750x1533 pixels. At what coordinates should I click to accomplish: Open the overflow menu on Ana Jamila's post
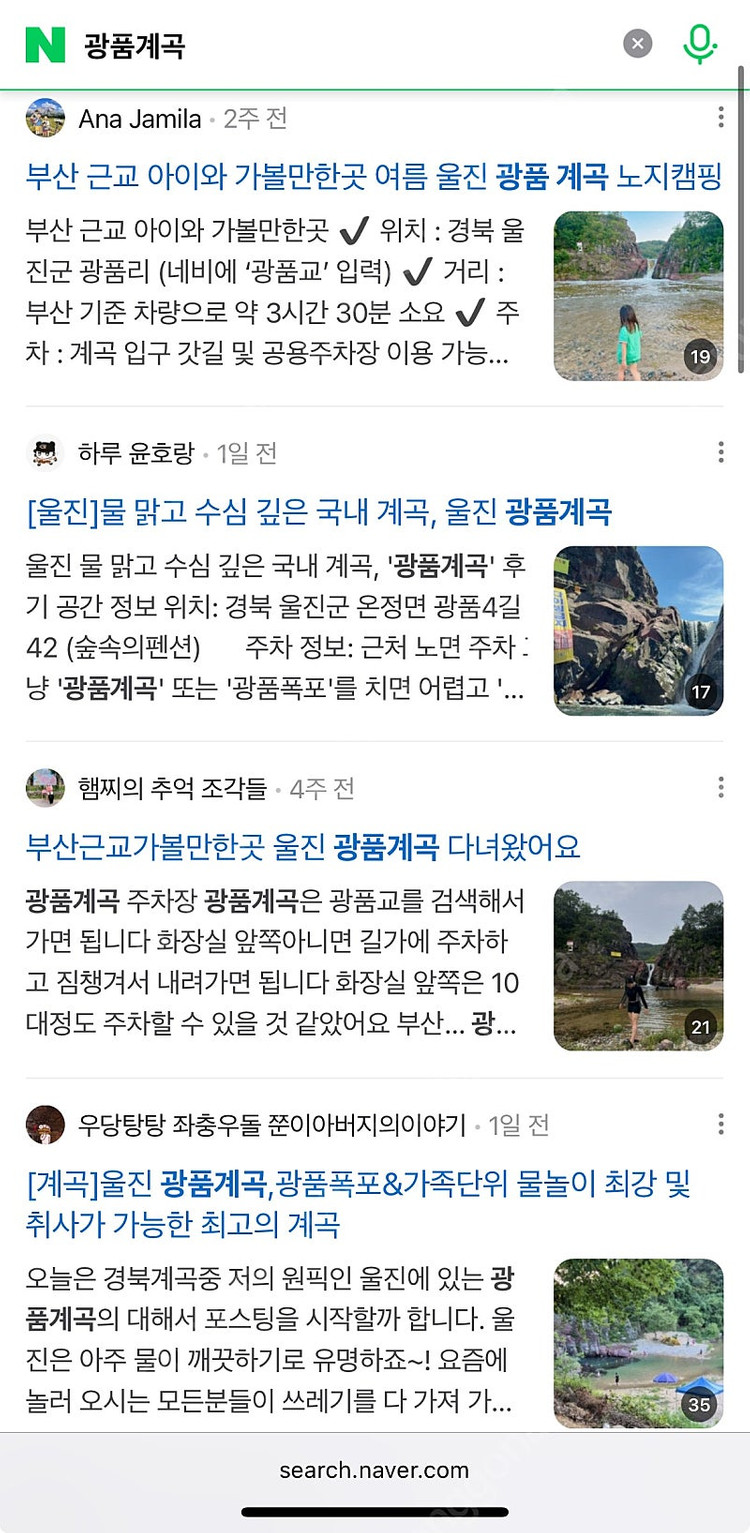[x=720, y=117]
